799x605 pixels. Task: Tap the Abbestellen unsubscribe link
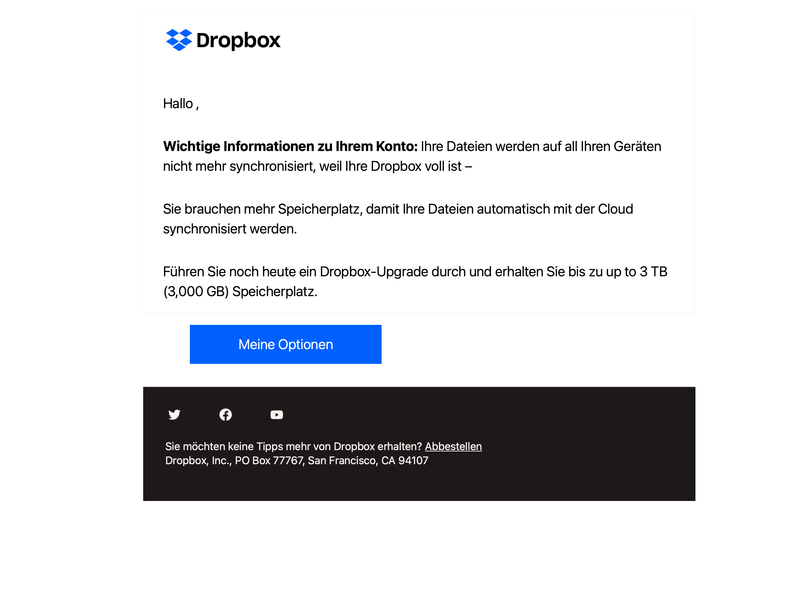tap(453, 446)
